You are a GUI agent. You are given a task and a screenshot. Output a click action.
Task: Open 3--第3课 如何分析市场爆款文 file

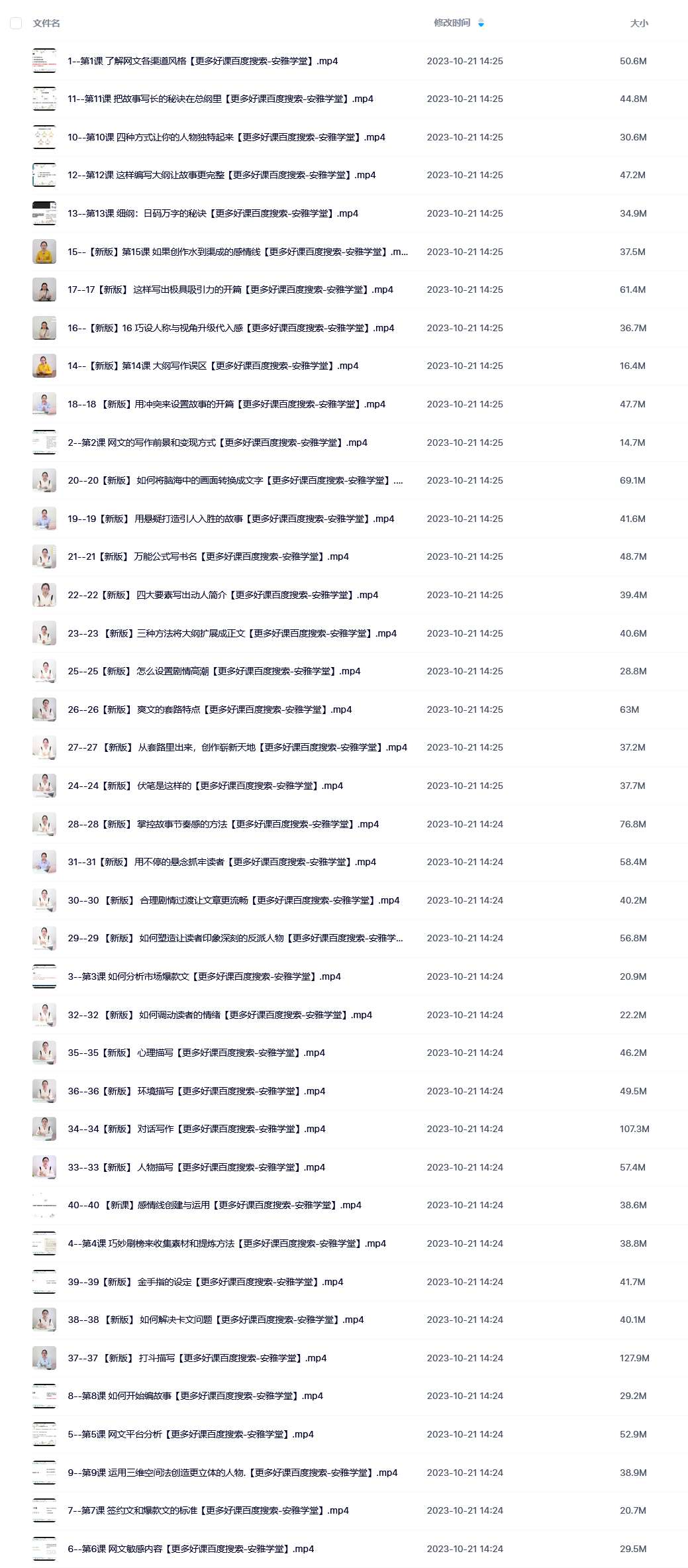pyautogui.click(x=204, y=976)
